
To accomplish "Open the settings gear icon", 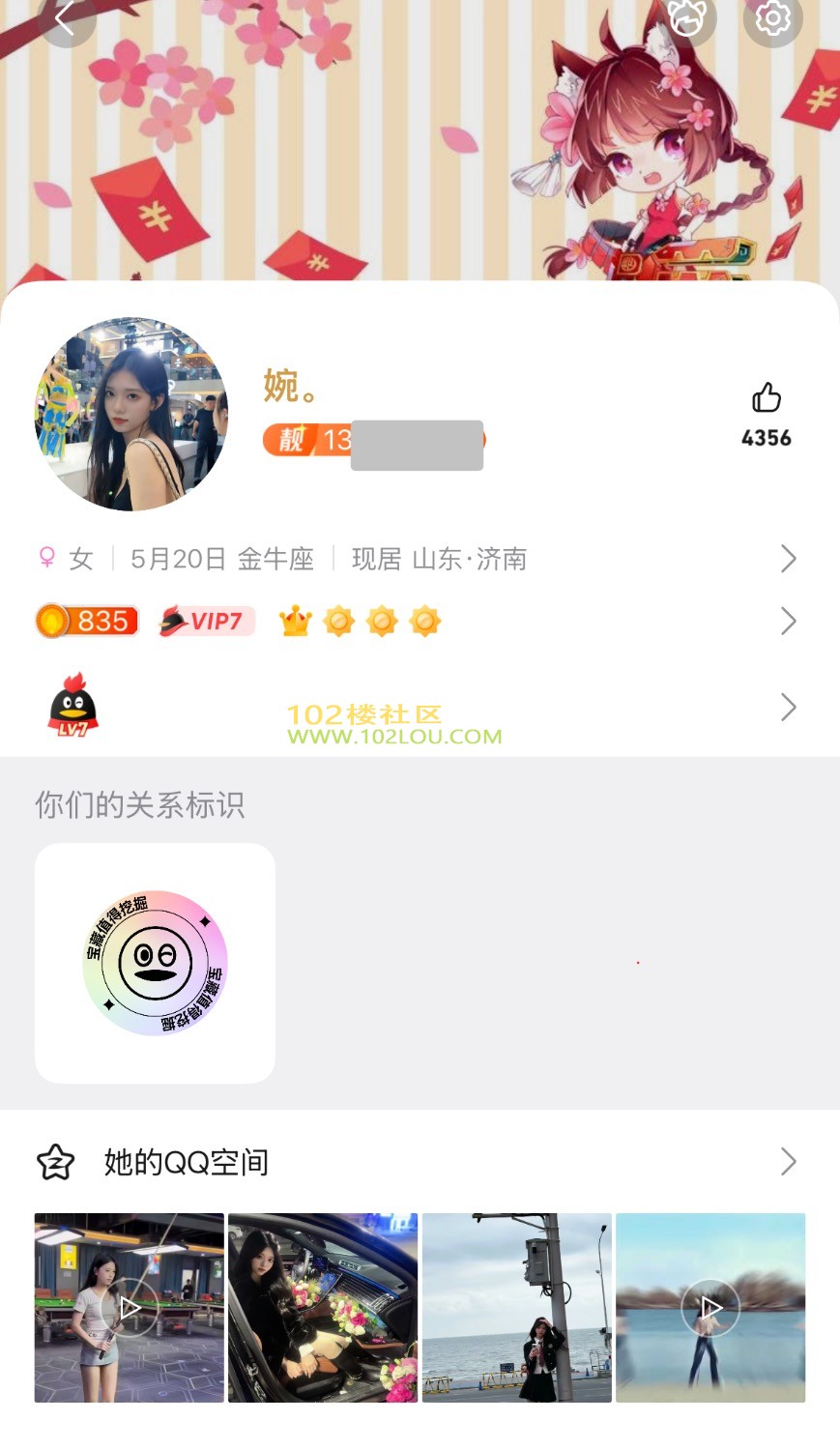I will pos(772,17).
